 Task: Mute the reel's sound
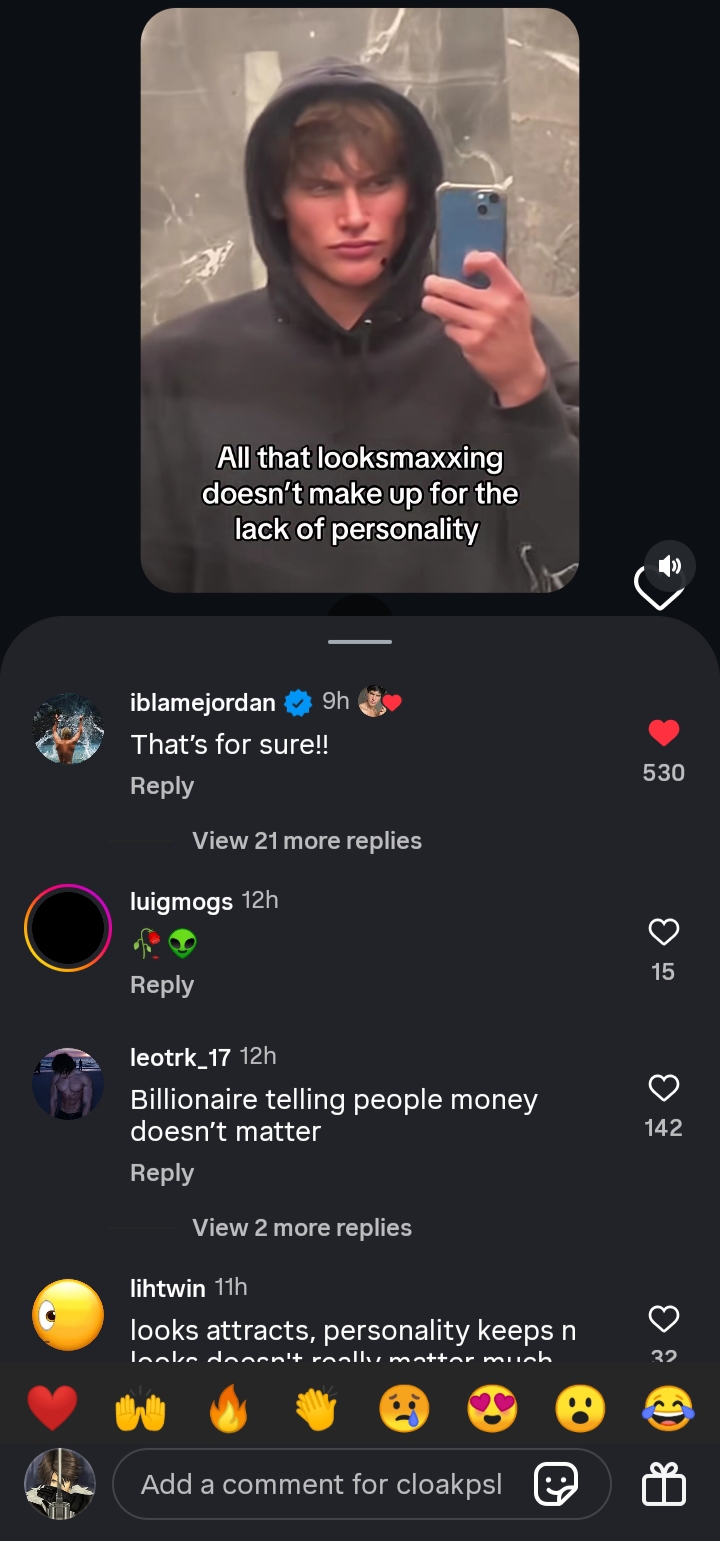click(669, 566)
